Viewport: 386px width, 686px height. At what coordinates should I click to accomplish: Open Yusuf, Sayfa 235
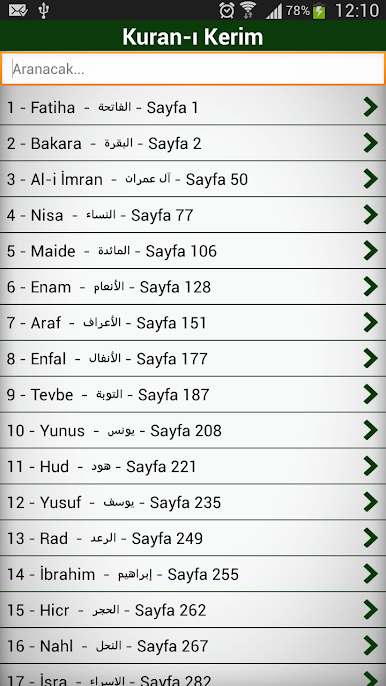coord(193,502)
